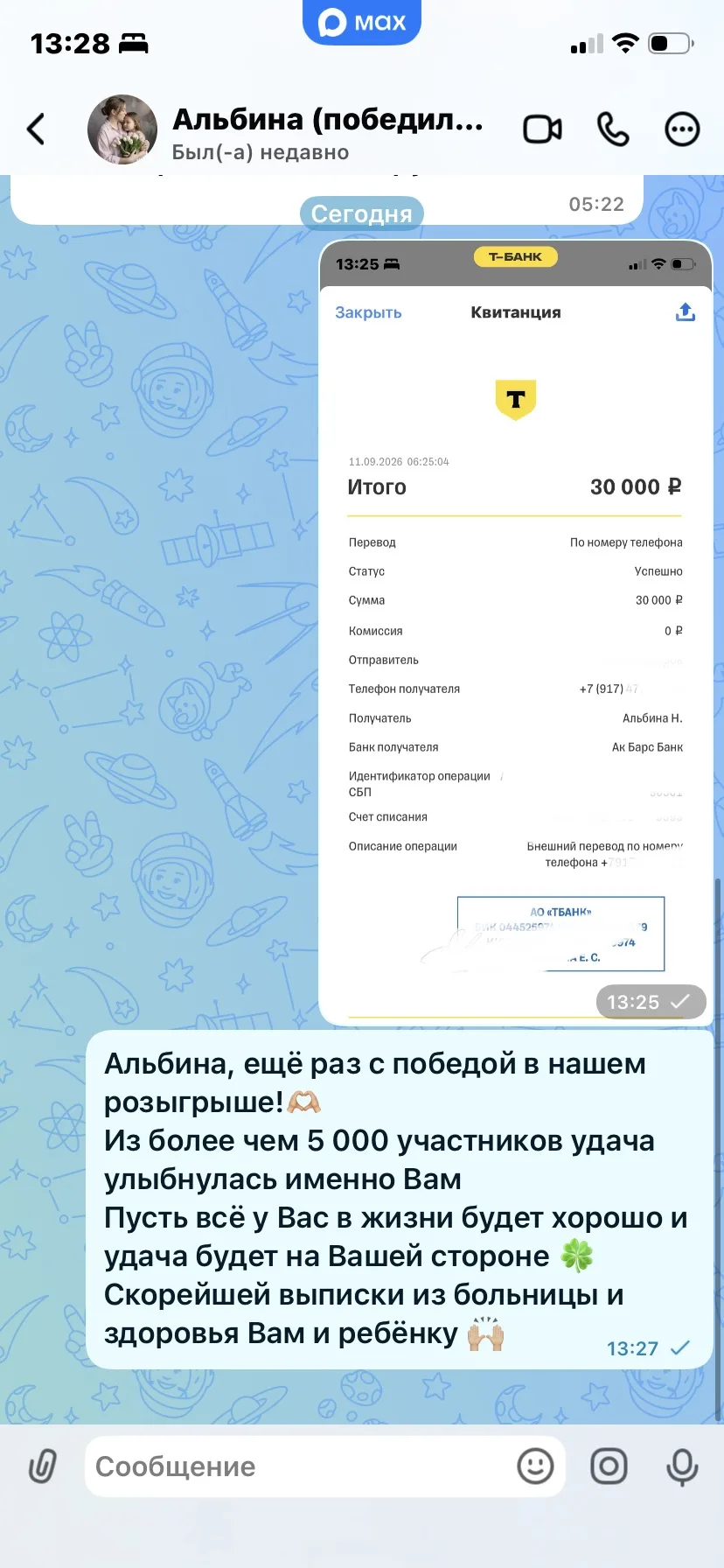This screenshot has height=1568, width=724.
Task: Go back to the chat list
Action: click(x=36, y=129)
